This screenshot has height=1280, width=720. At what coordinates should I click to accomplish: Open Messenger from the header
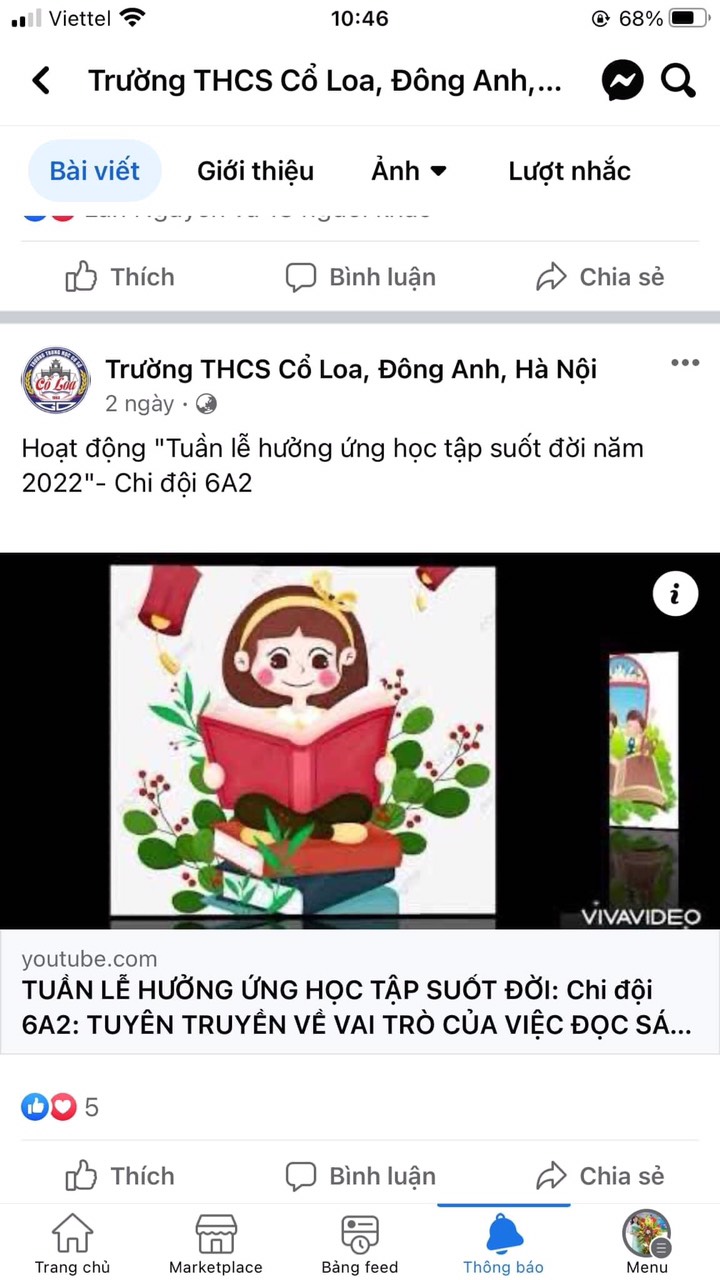coord(623,81)
